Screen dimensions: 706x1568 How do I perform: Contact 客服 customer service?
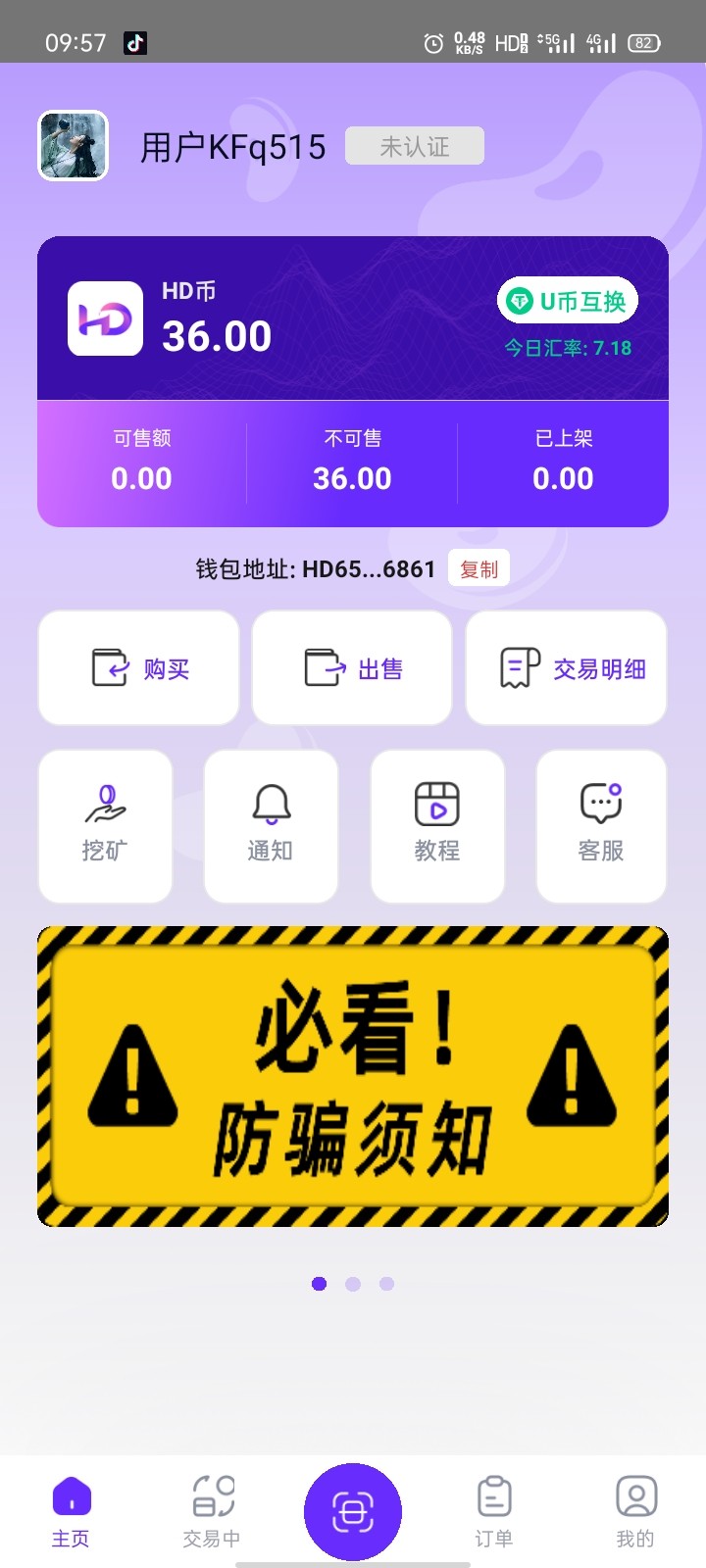coord(602,824)
